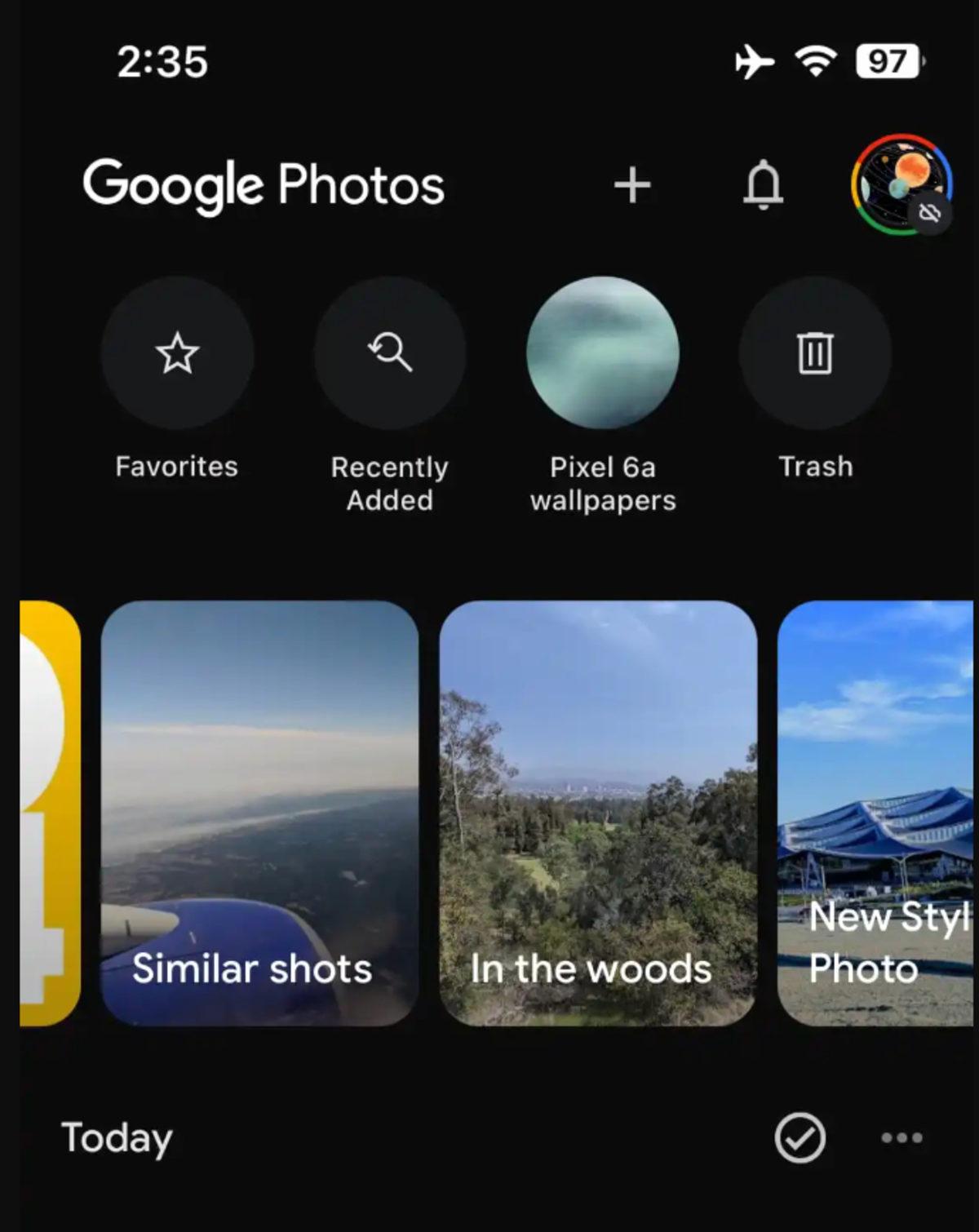Tap the battery indicator showing 97
The image size is (979, 1232).
(x=886, y=60)
